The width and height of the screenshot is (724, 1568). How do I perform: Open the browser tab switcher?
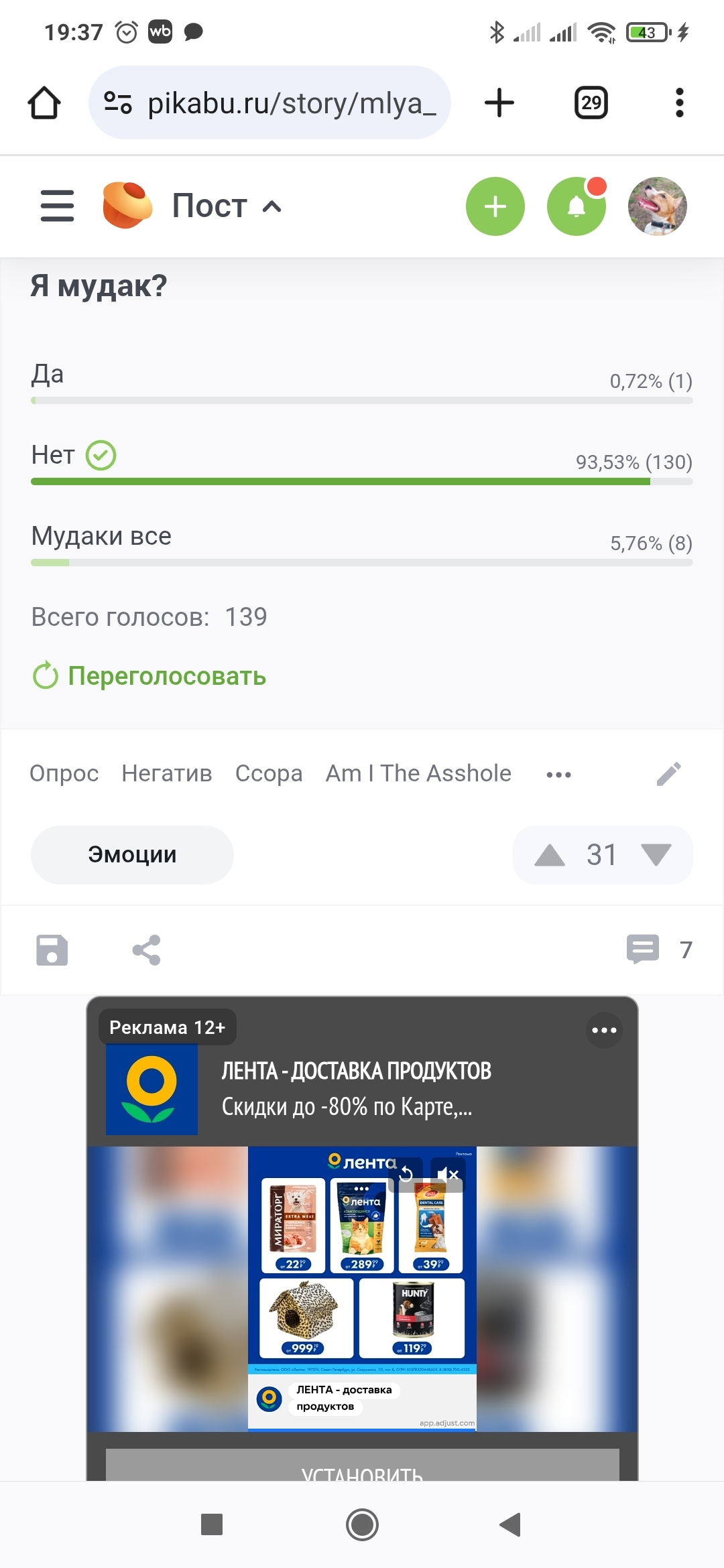[x=591, y=103]
